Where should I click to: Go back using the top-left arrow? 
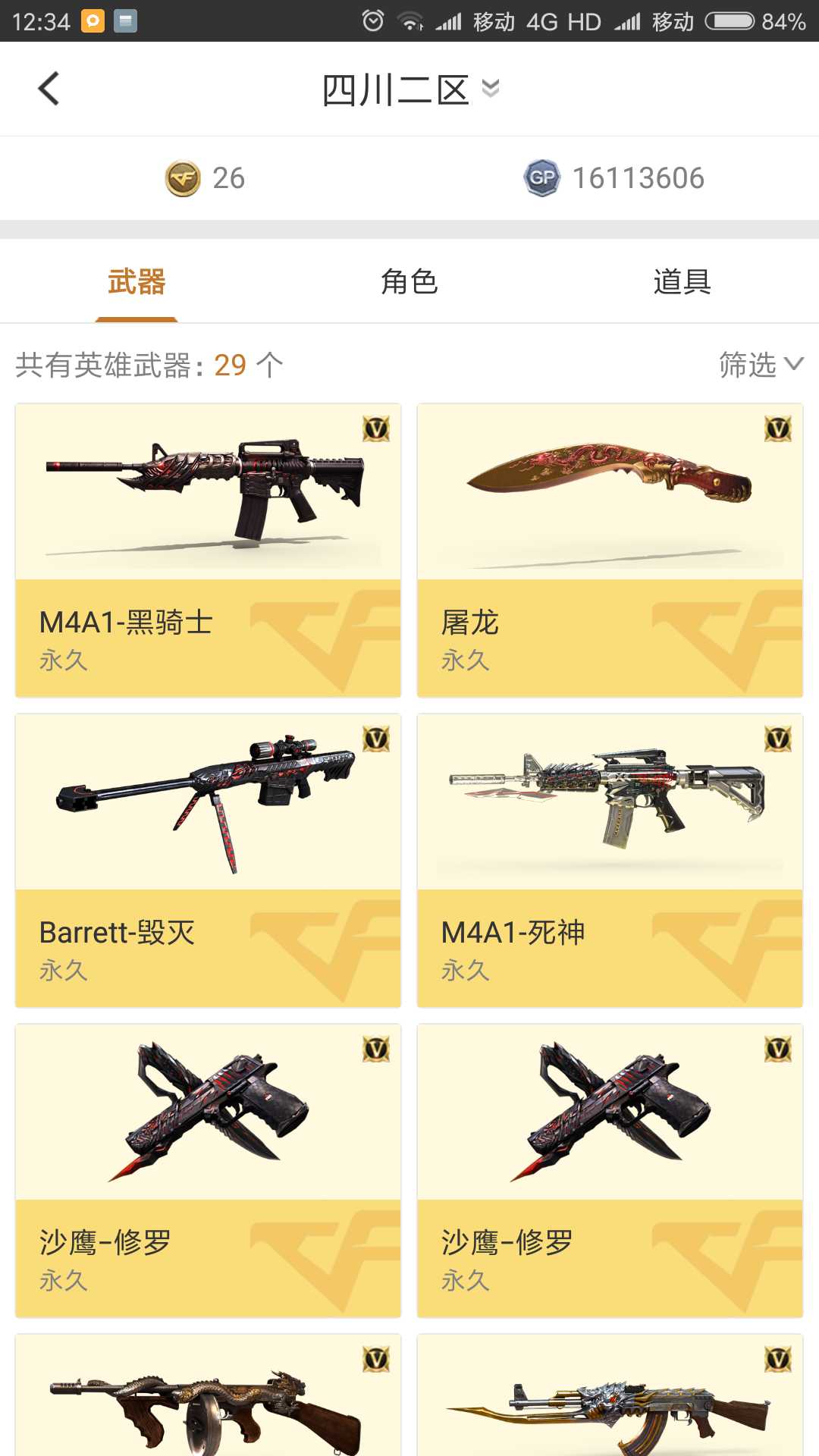49,89
